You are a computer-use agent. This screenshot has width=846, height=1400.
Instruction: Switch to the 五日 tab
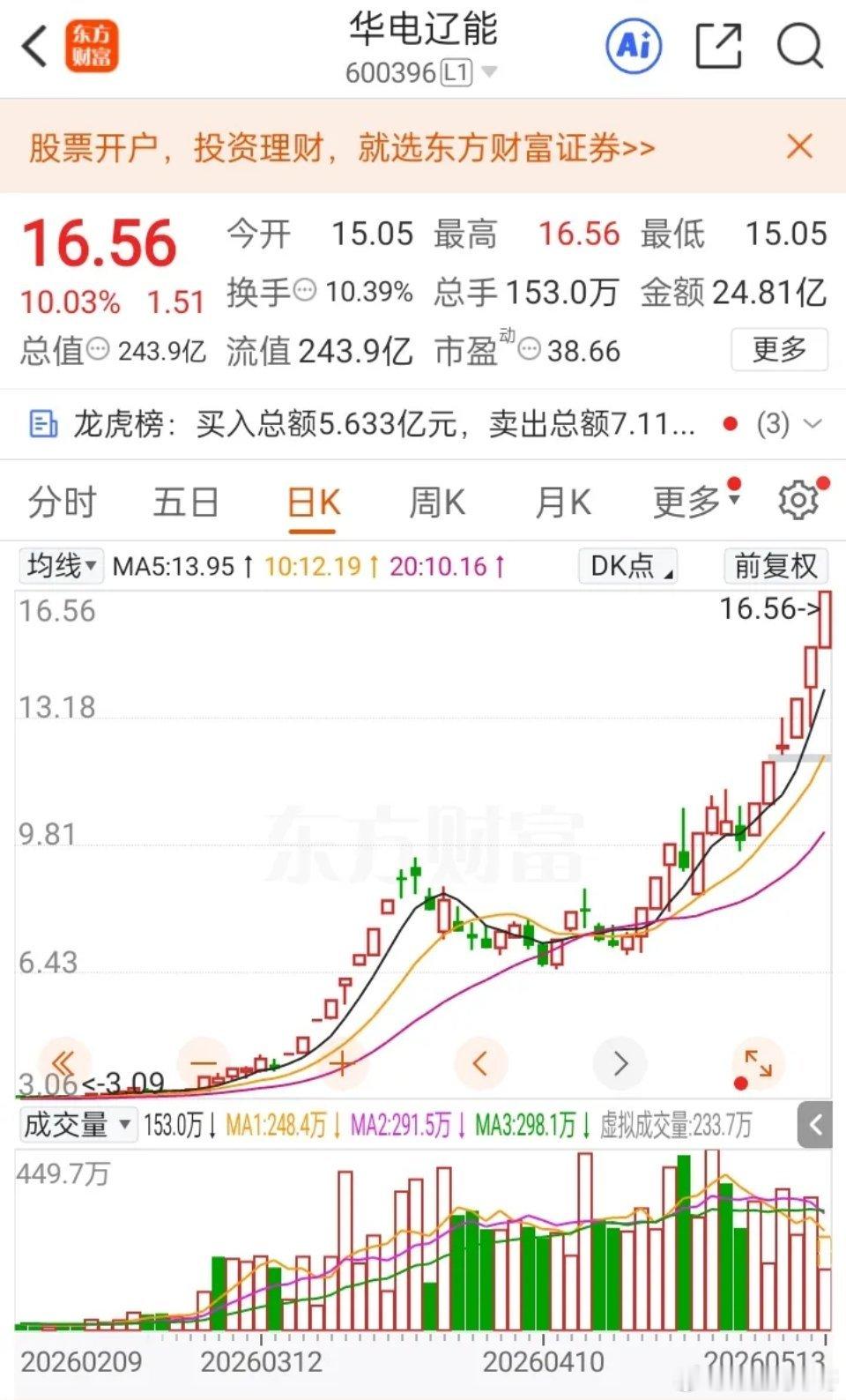[x=186, y=503]
